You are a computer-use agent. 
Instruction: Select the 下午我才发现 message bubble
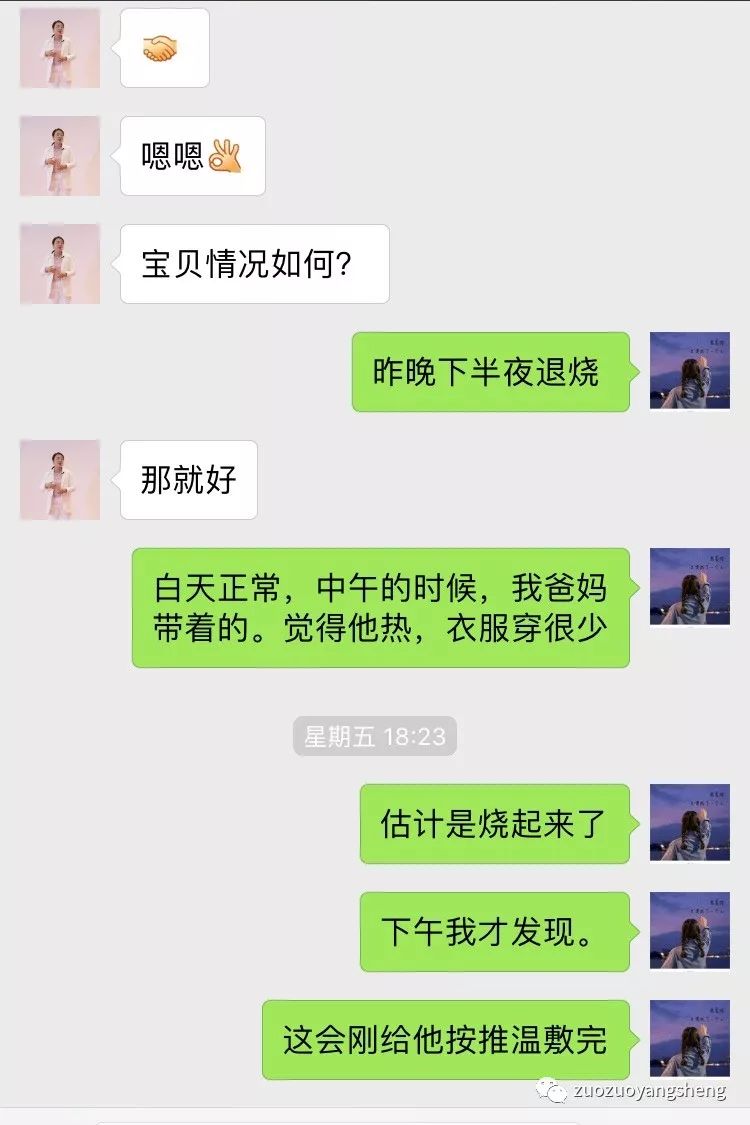[493, 928]
